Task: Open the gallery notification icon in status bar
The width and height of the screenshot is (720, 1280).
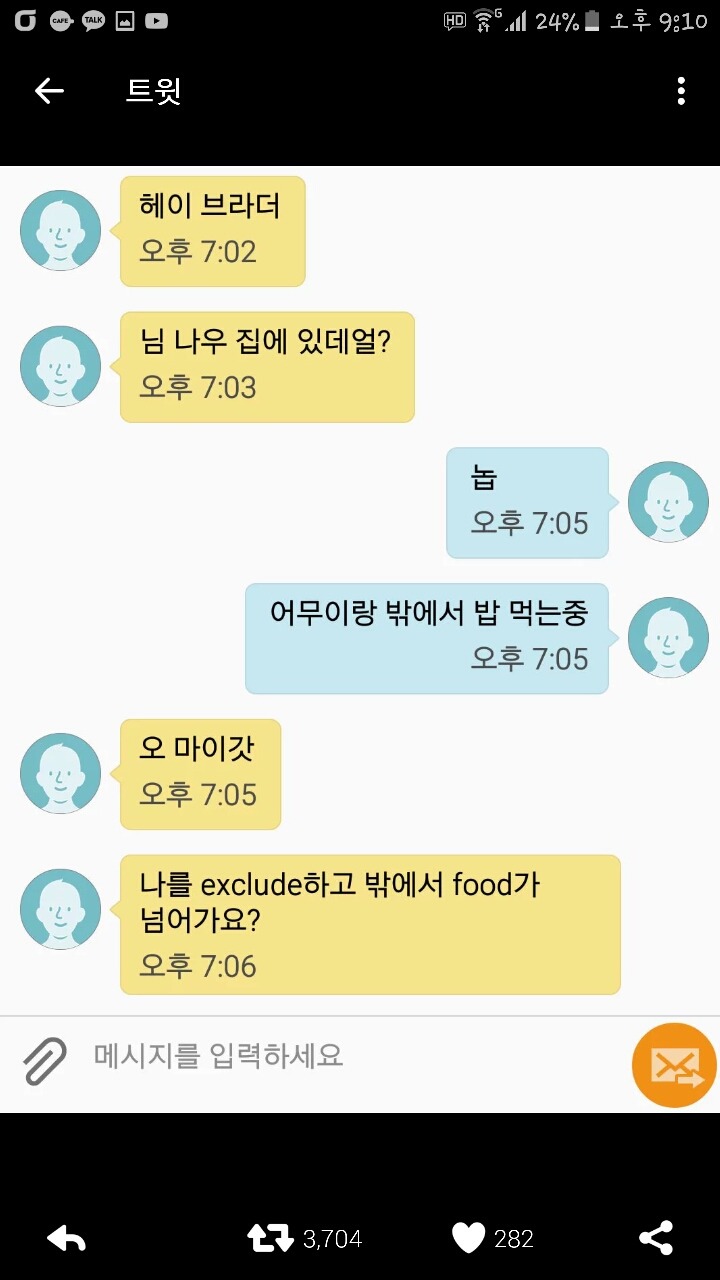Action: coord(125,19)
